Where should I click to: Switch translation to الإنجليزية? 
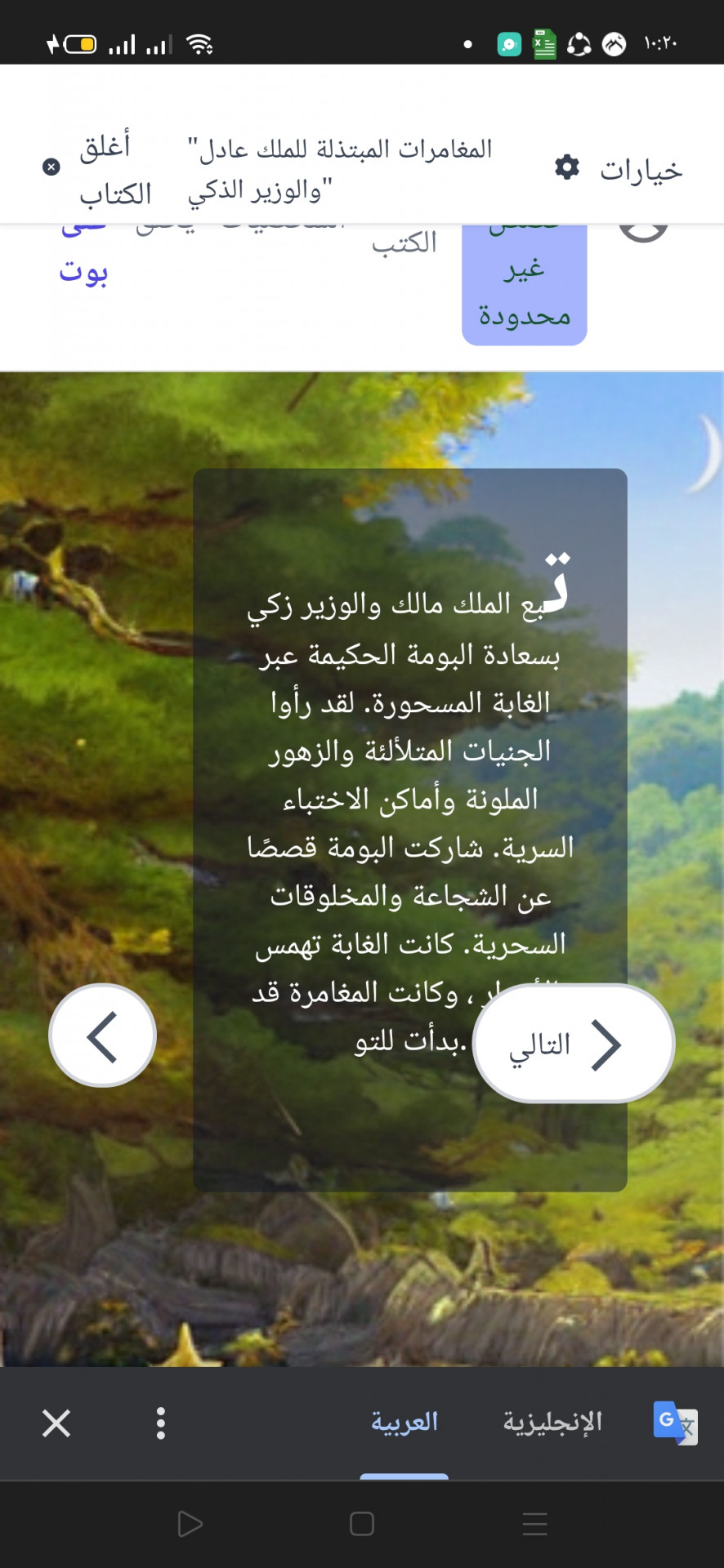pyautogui.click(x=552, y=1422)
